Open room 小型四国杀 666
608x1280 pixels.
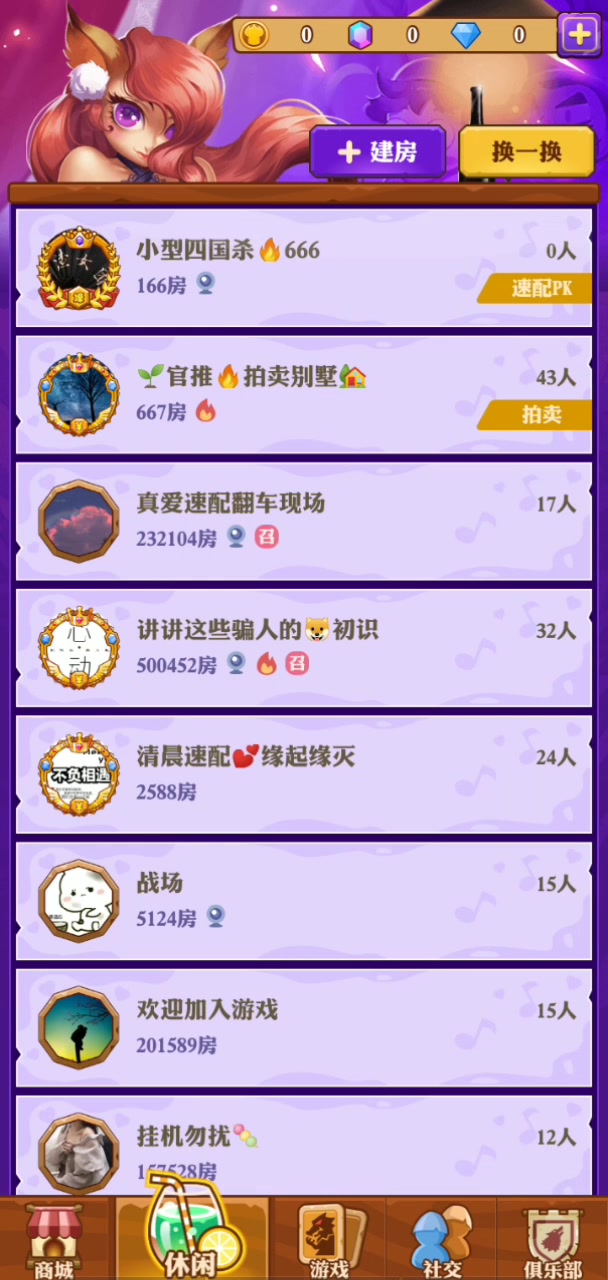(x=303, y=267)
